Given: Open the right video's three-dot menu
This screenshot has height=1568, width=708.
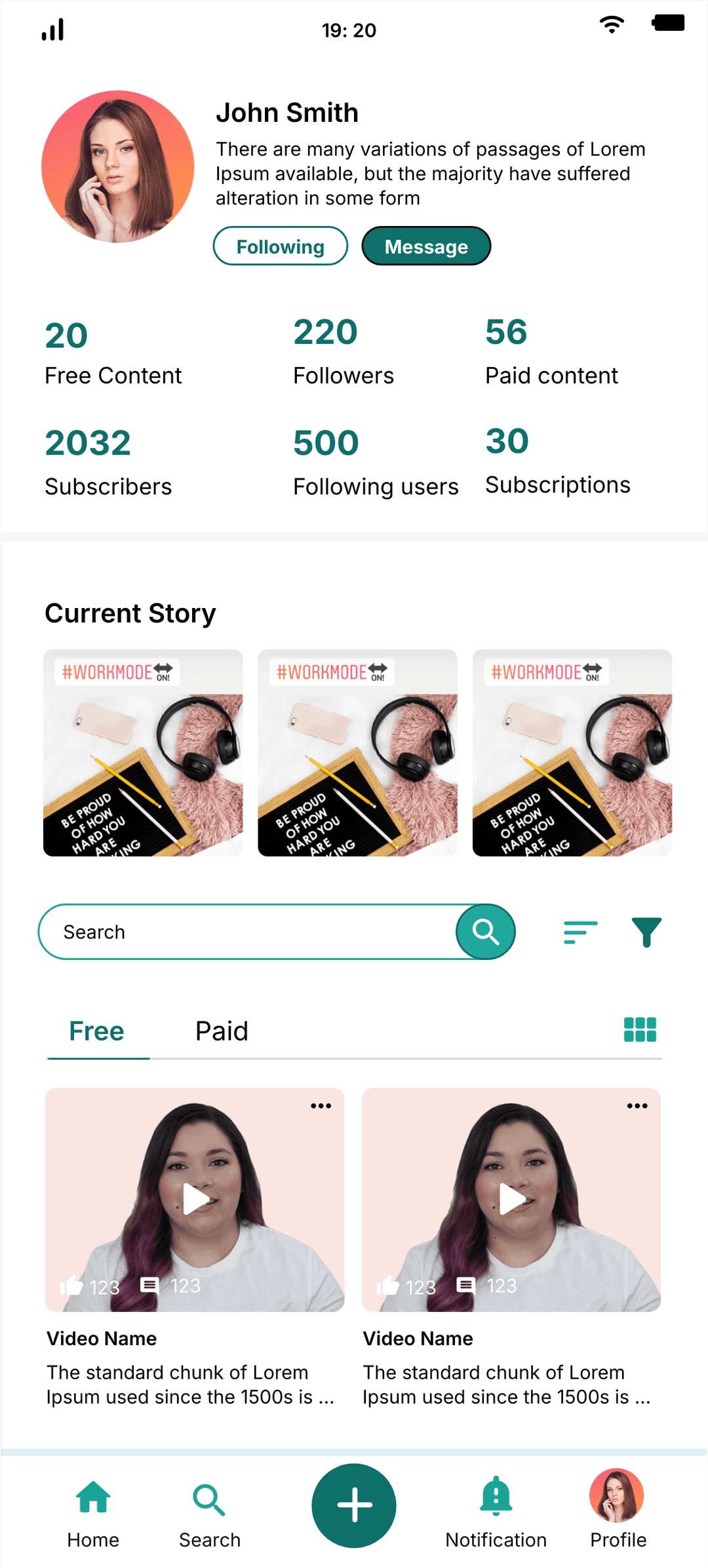Looking at the screenshot, I should coord(637,1106).
